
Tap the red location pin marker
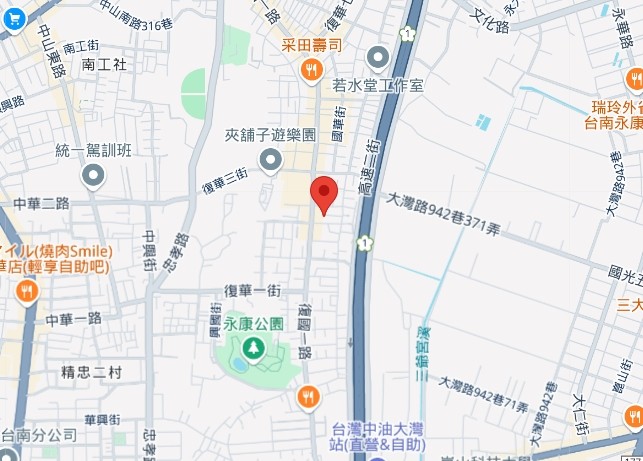323,192
